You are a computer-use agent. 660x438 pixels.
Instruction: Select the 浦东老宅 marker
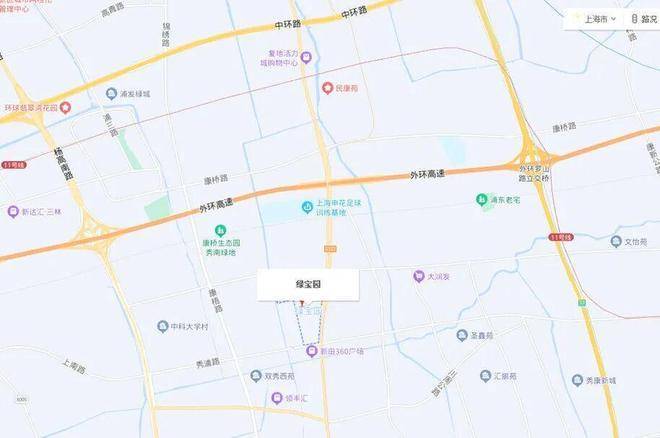pyautogui.click(x=481, y=199)
